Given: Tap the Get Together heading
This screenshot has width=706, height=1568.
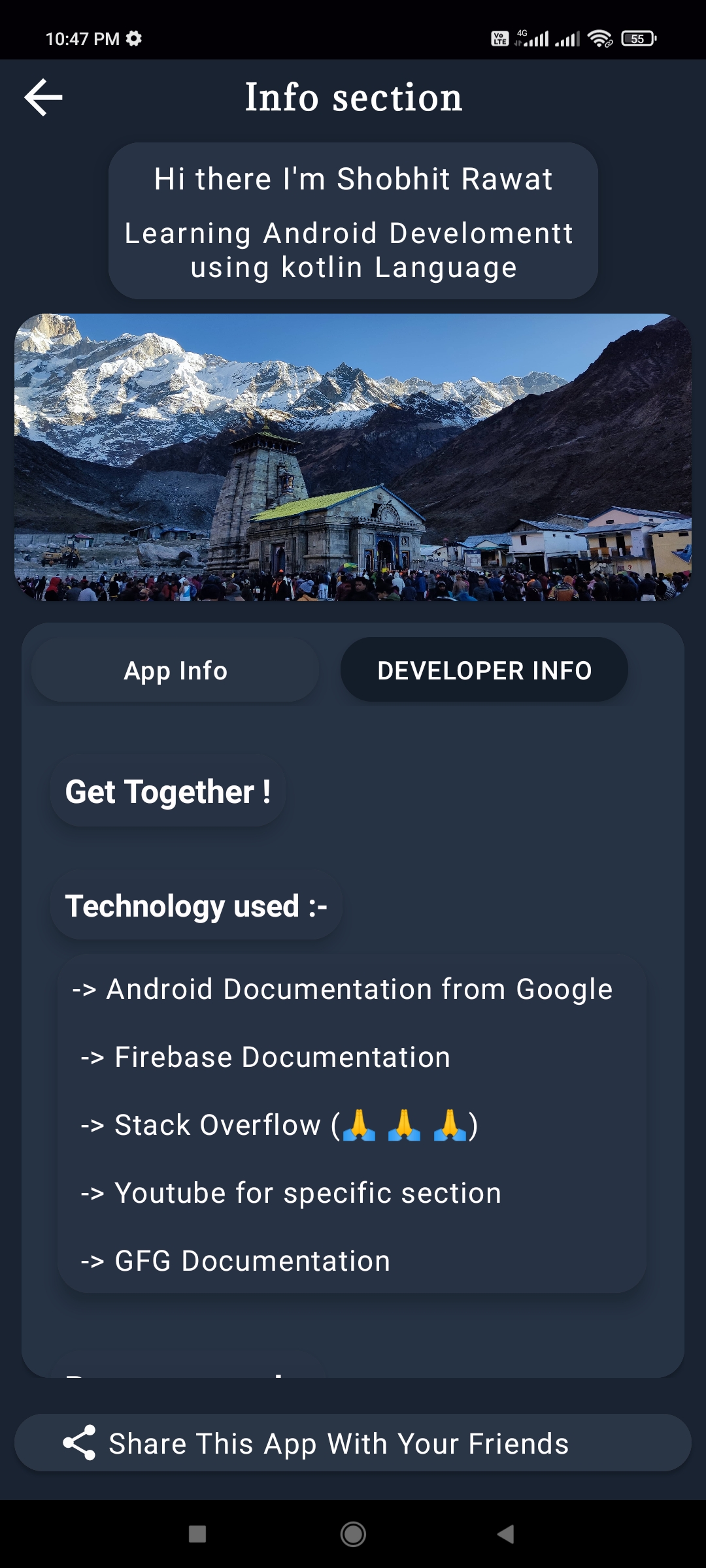Looking at the screenshot, I should click(x=167, y=792).
